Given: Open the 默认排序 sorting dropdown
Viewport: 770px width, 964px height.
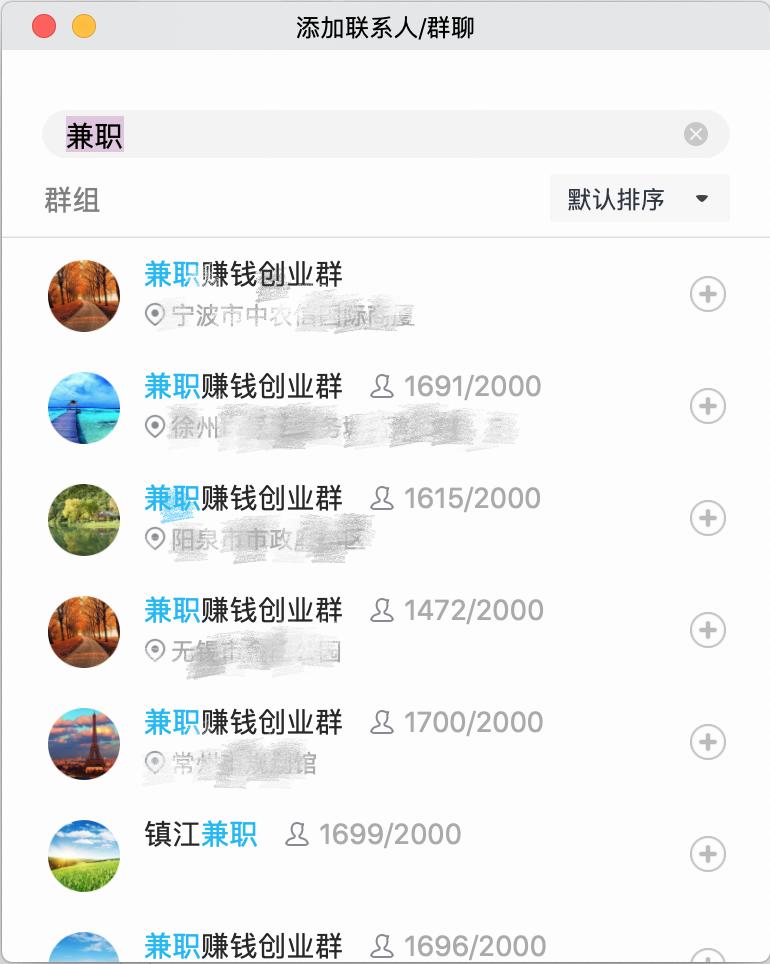Looking at the screenshot, I should click(638, 198).
